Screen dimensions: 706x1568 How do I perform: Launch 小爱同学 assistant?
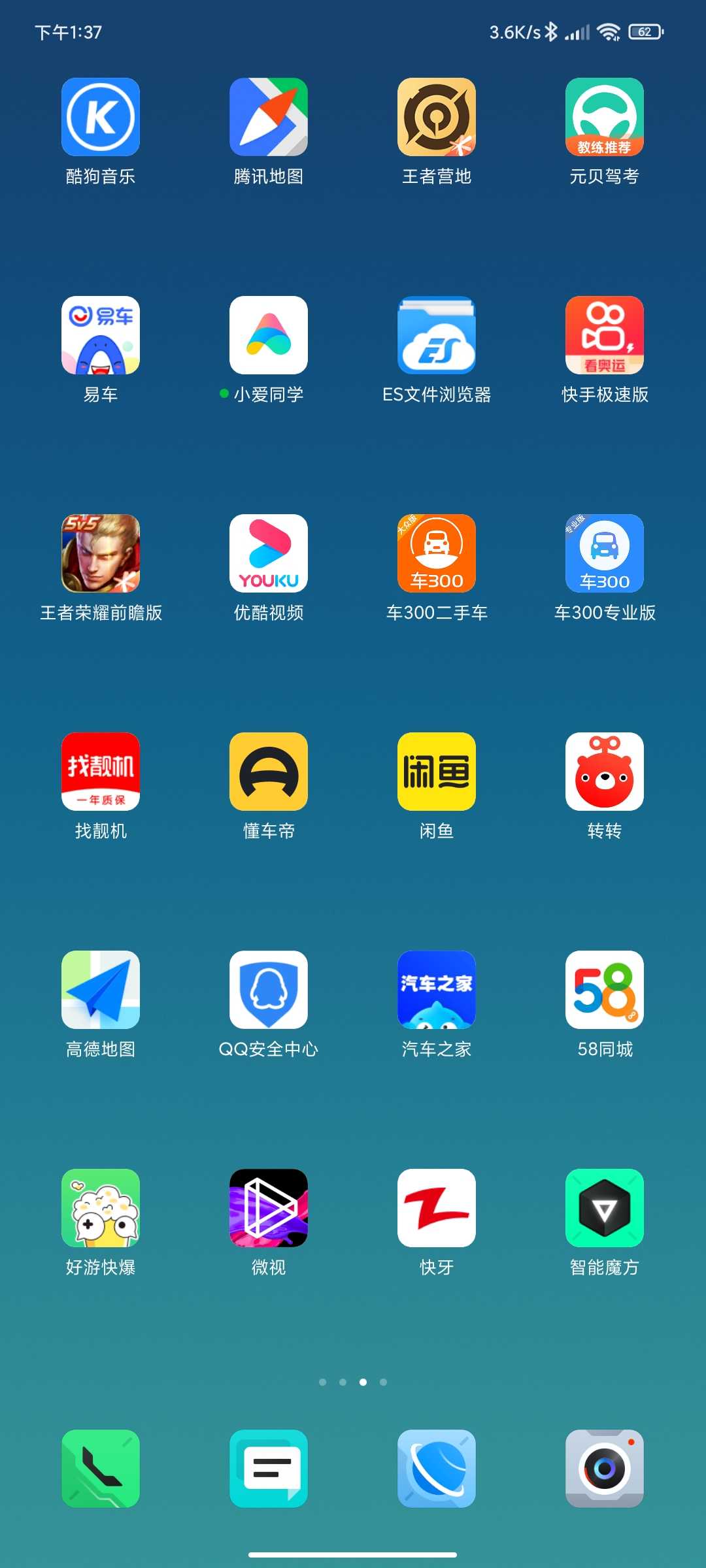(x=269, y=336)
